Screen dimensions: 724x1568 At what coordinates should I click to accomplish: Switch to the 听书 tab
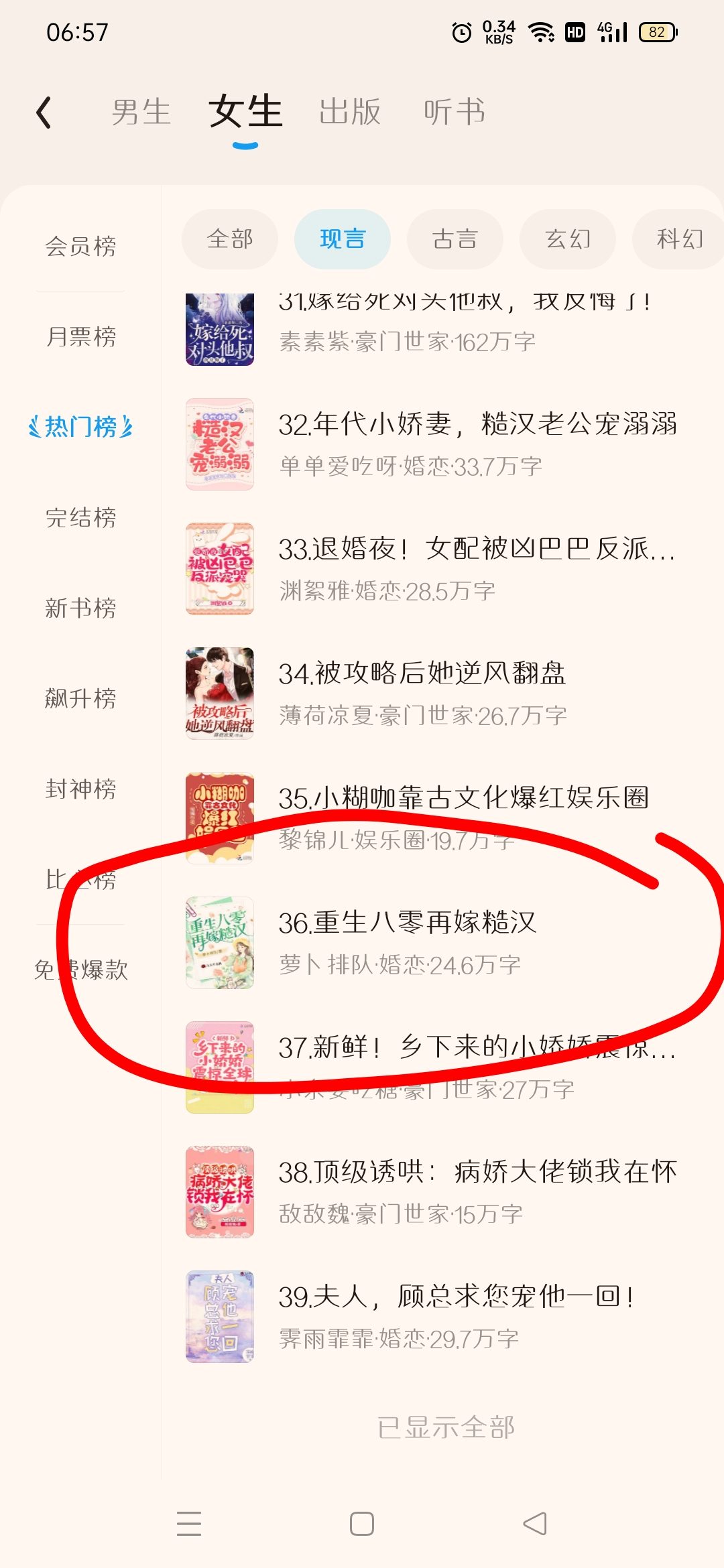click(x=455, y=112)
